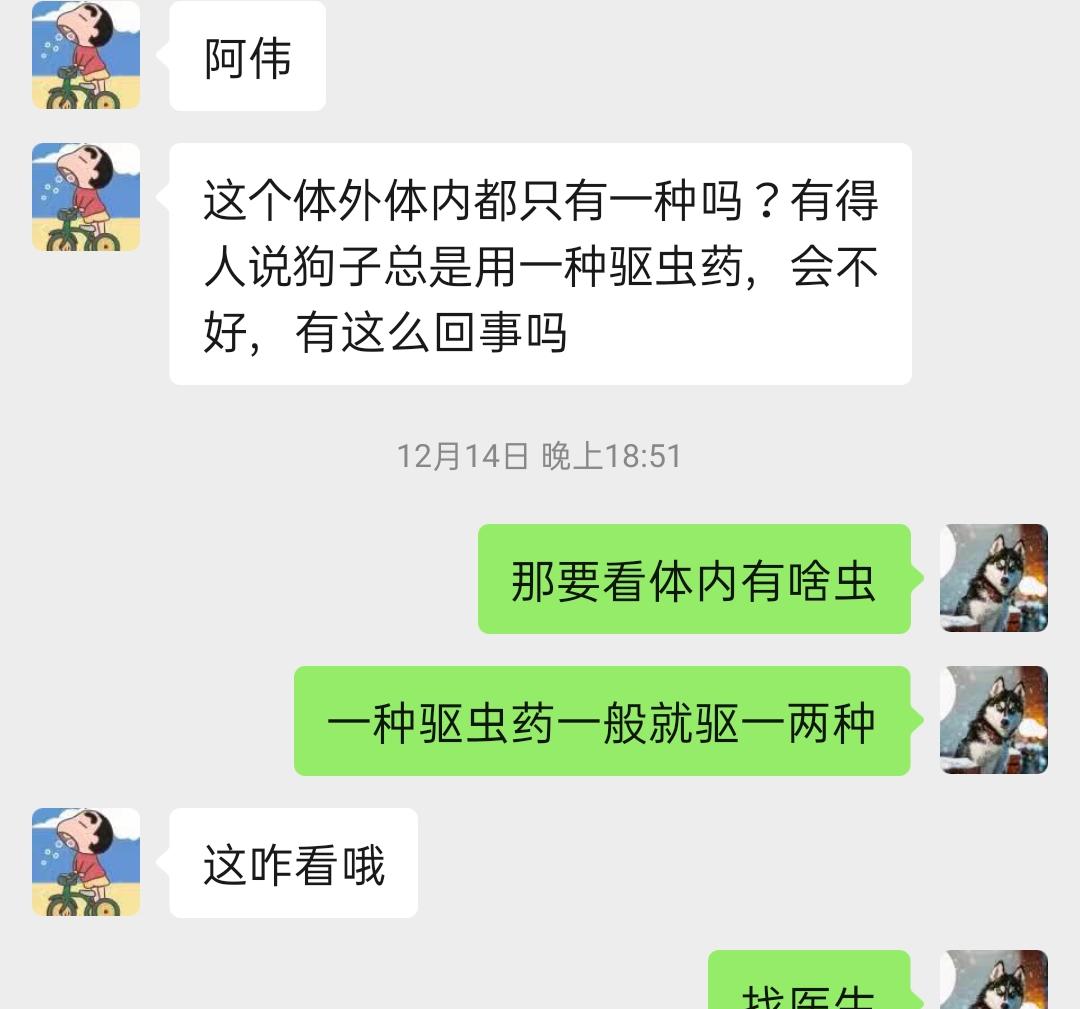Tap the avatar next to 这个体外体内 message
Image resolution: width=1080 pixels, height=1009 pixels.
click(x=86, y=197)
